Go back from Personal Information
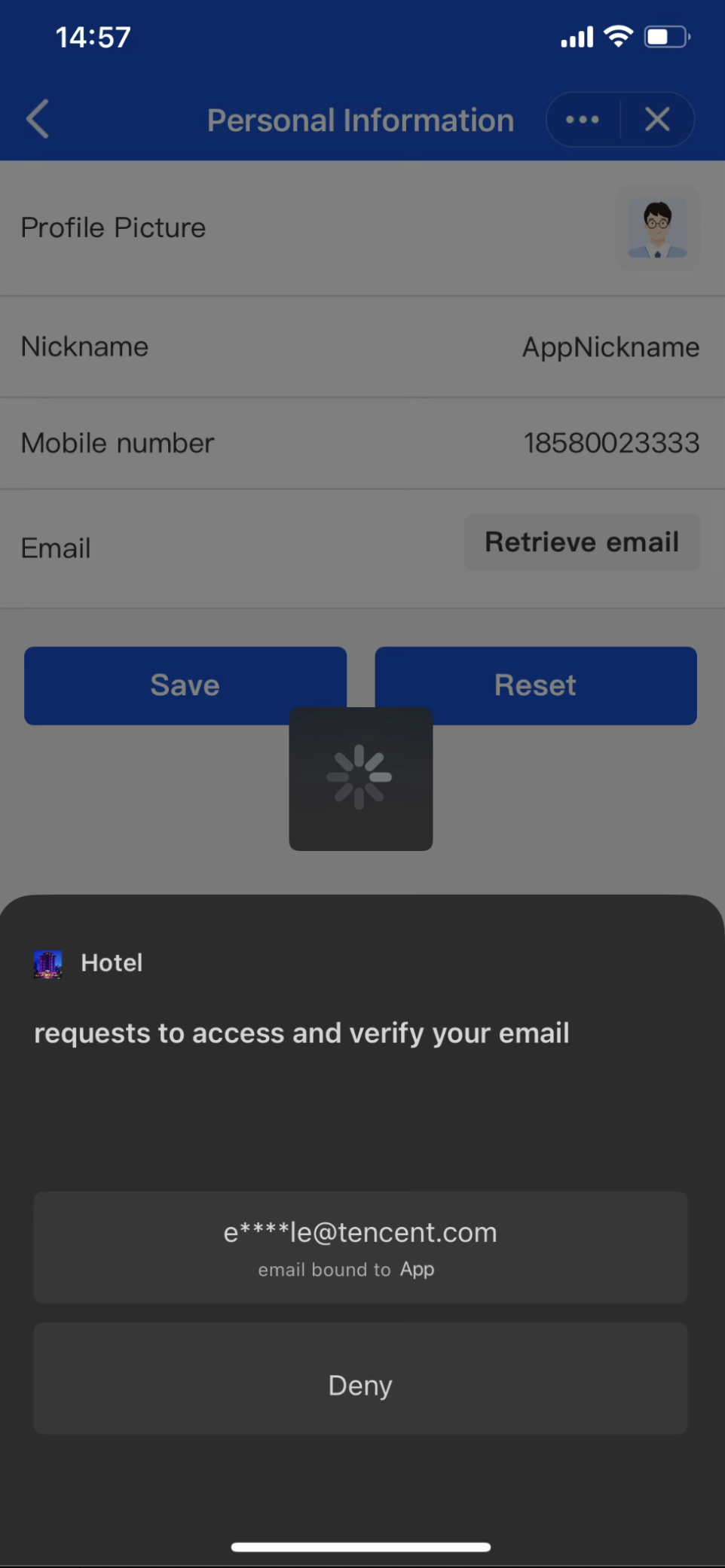725x1568 pixels. pos(38,119)
